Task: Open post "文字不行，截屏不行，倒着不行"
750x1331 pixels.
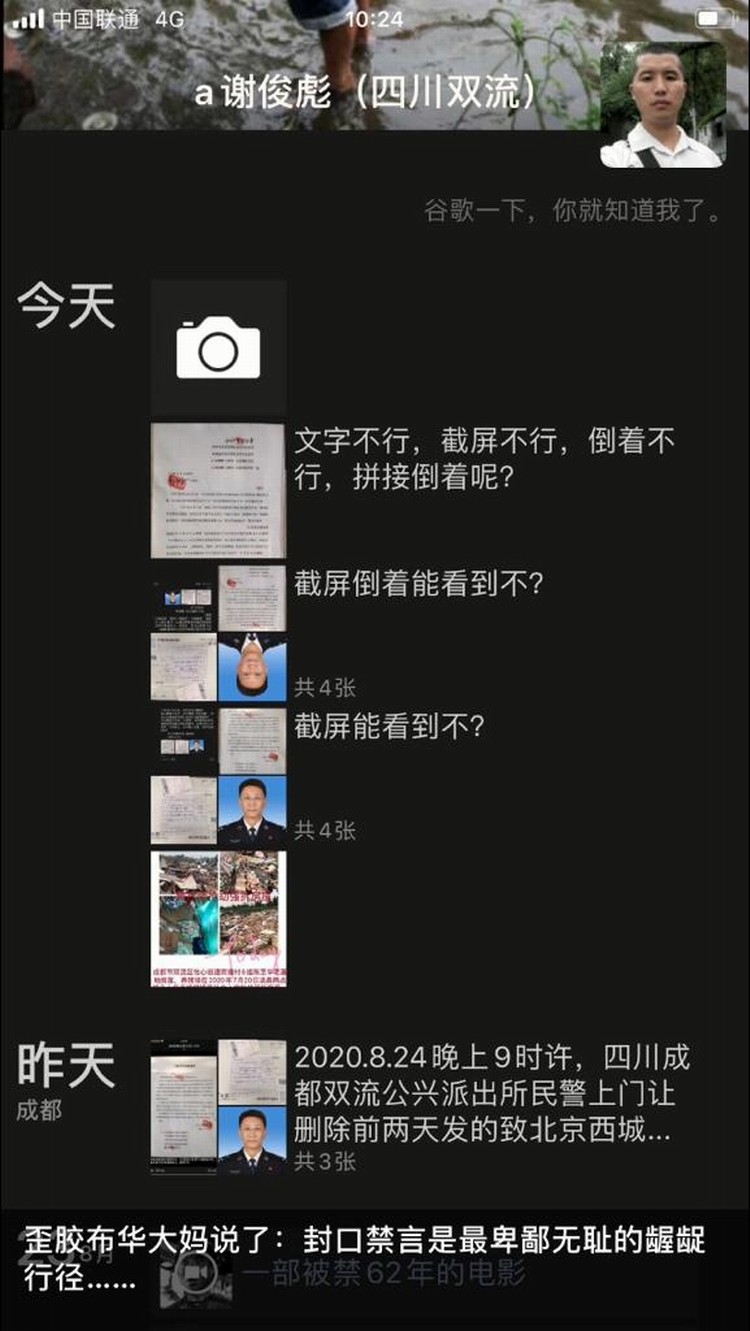Action: pyautogui.click(x=484, y=459)
